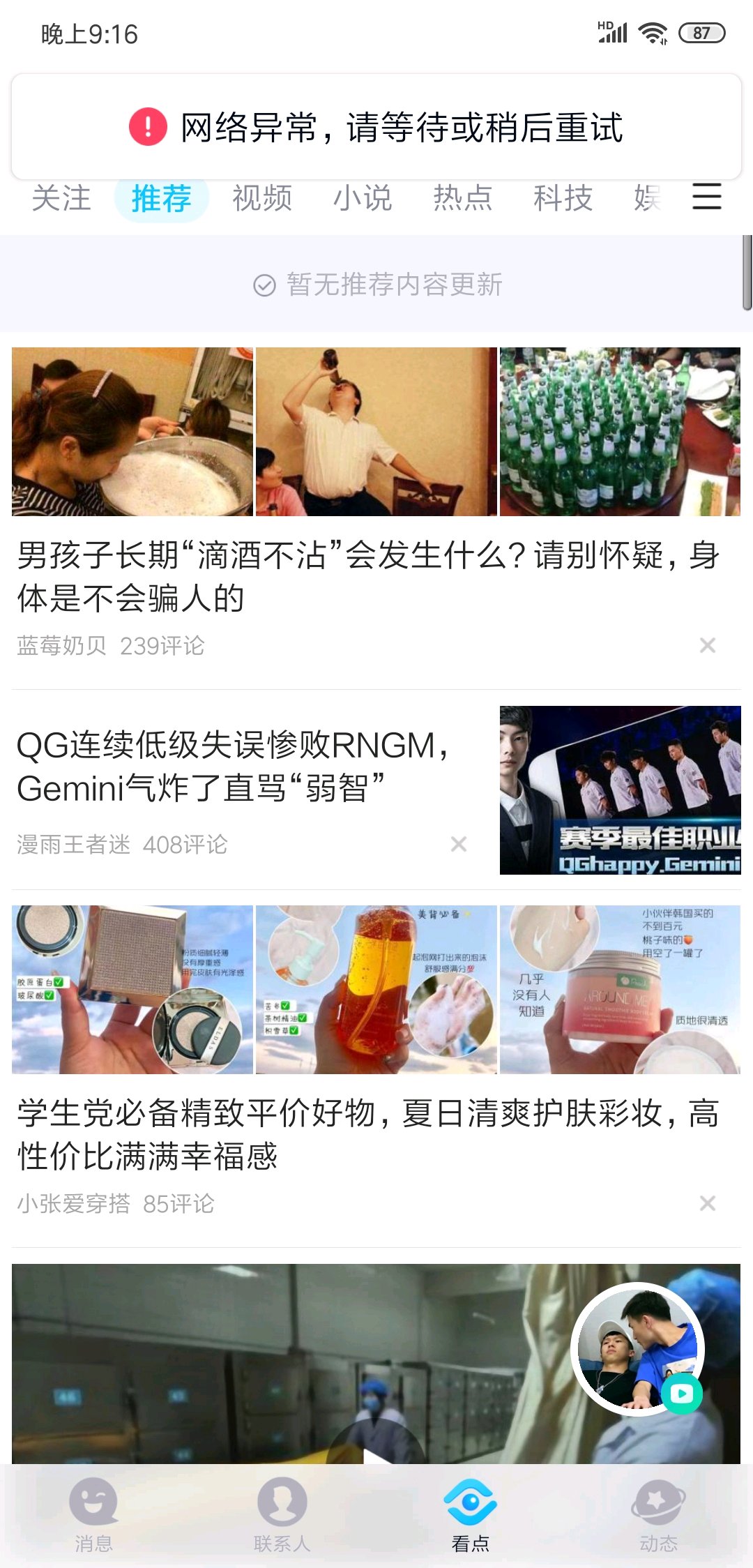753x1568 pixels.
Task: Select the 视频 tab
Action: (x=262, y=199)
